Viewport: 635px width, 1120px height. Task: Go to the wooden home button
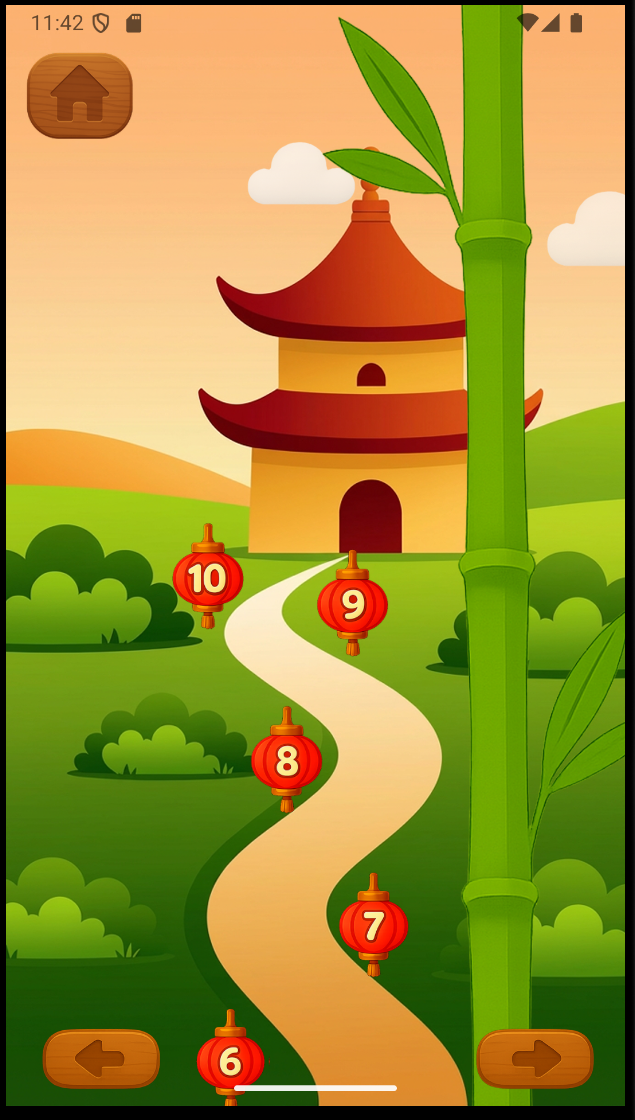click(x=80, y=95)
